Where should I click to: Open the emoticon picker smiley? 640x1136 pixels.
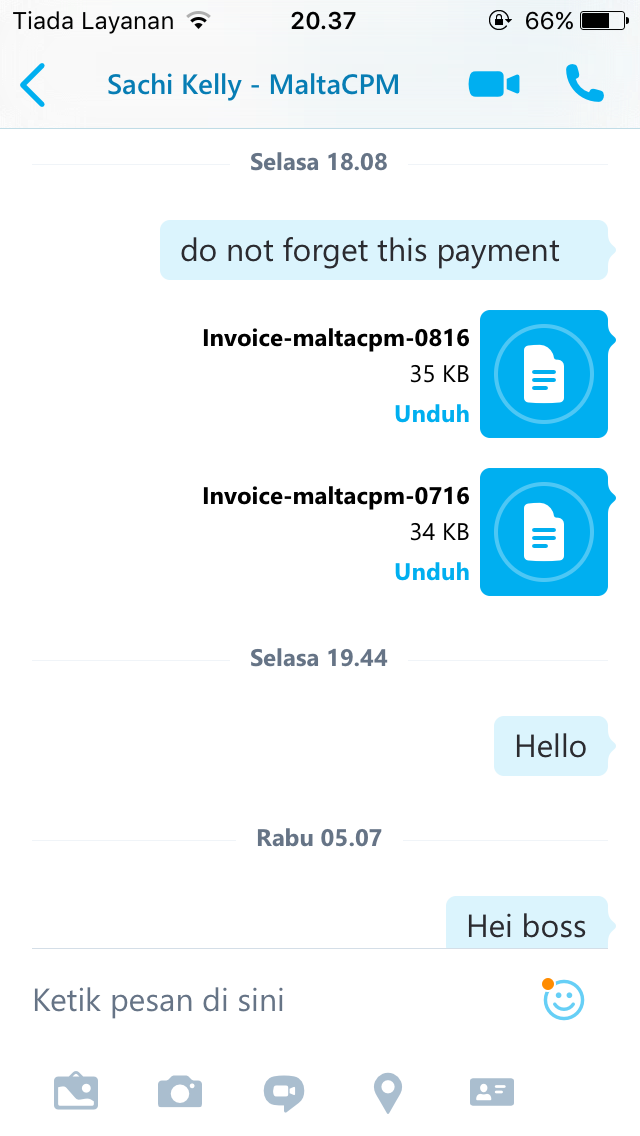[563, 1000]
